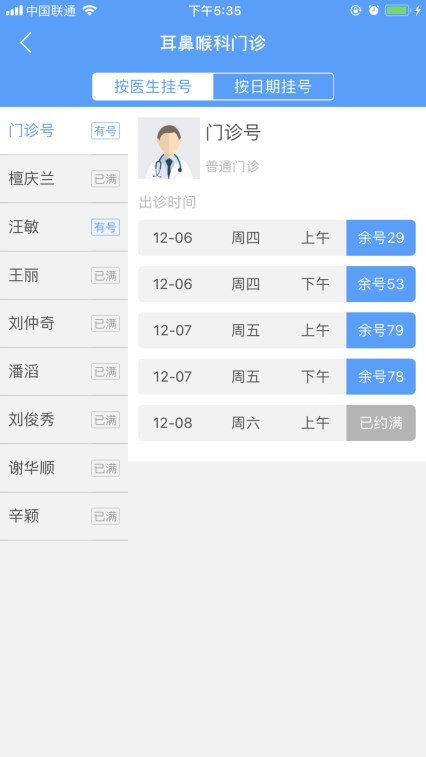Select the 按医生挂号 tab
The image size is (426, 757).
[x=153, y=86]
